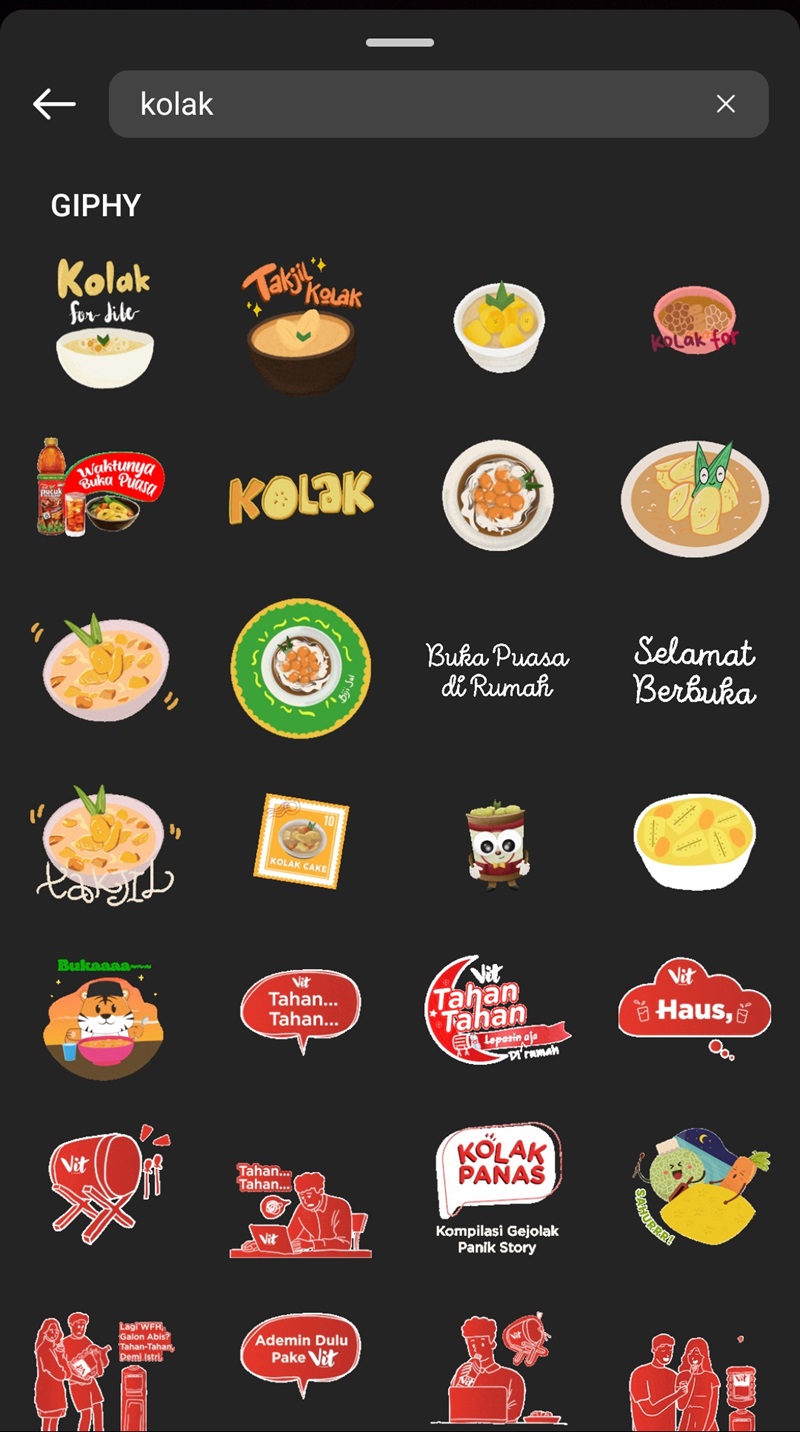
Task: Choose the yellow KOLAK text sticker
Action: point(300,496)
